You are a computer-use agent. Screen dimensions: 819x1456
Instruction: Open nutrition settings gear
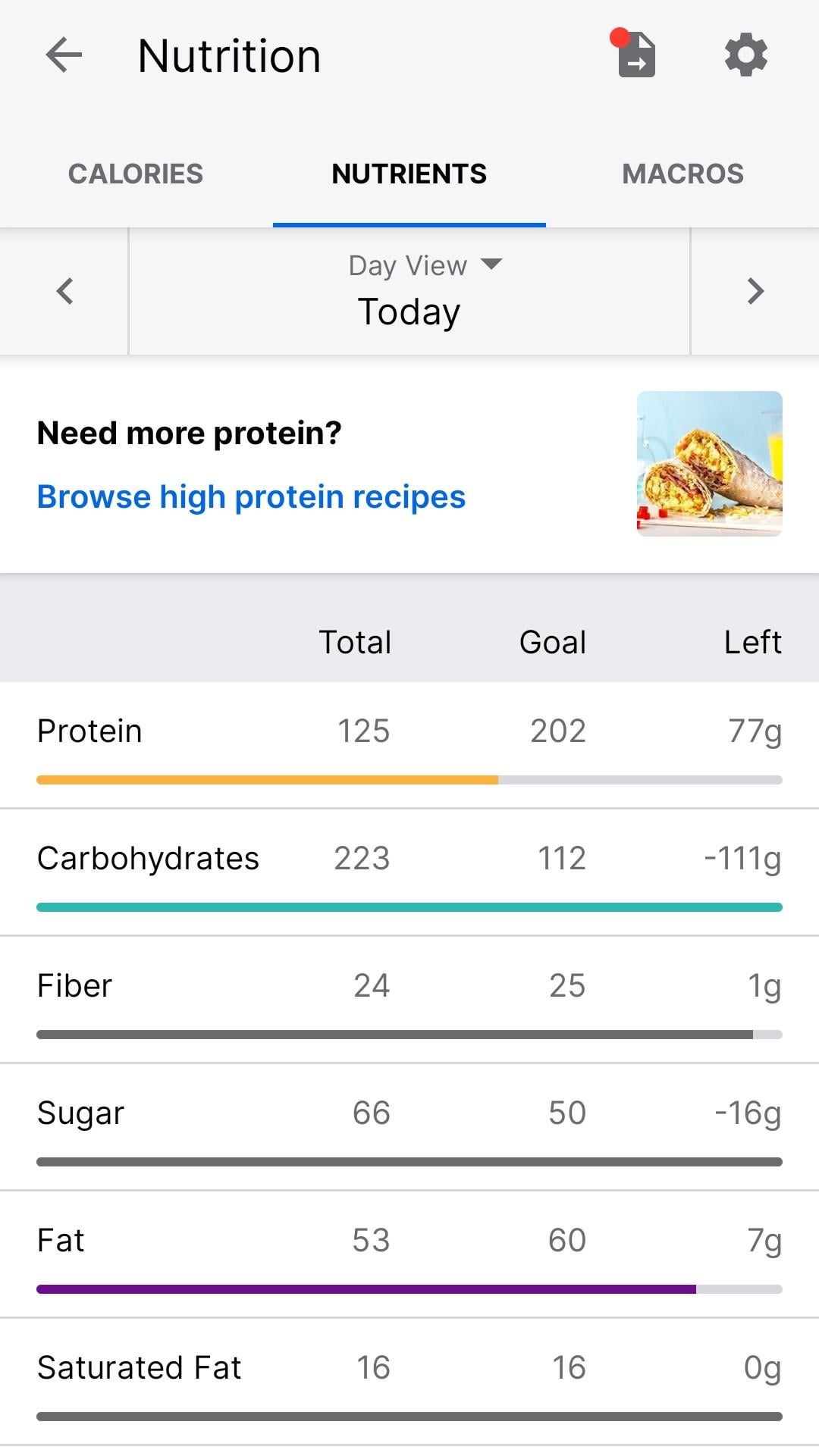click(x=746, y=55)
